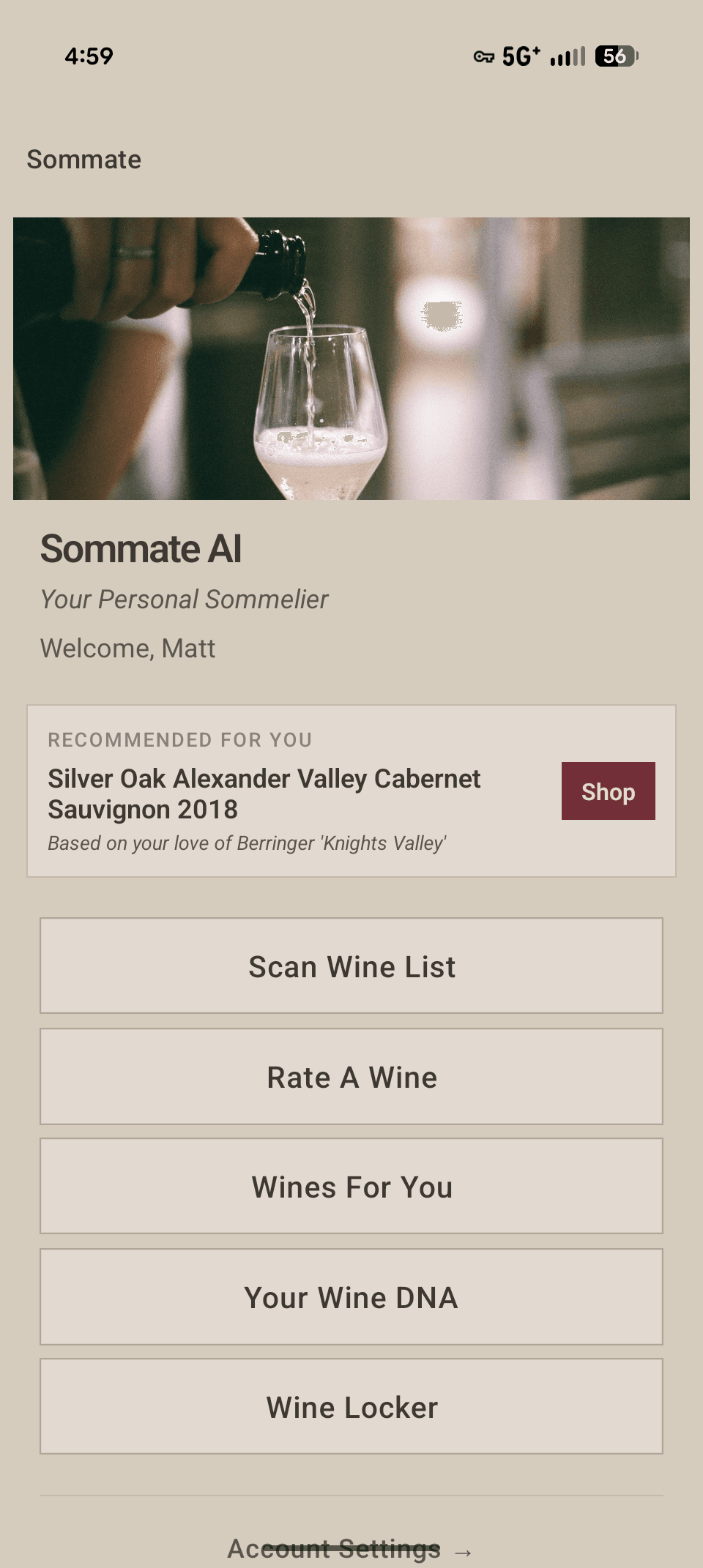
Task: Select Rate A Wine
Action: pyautogui.click(x=351, y=1076)
